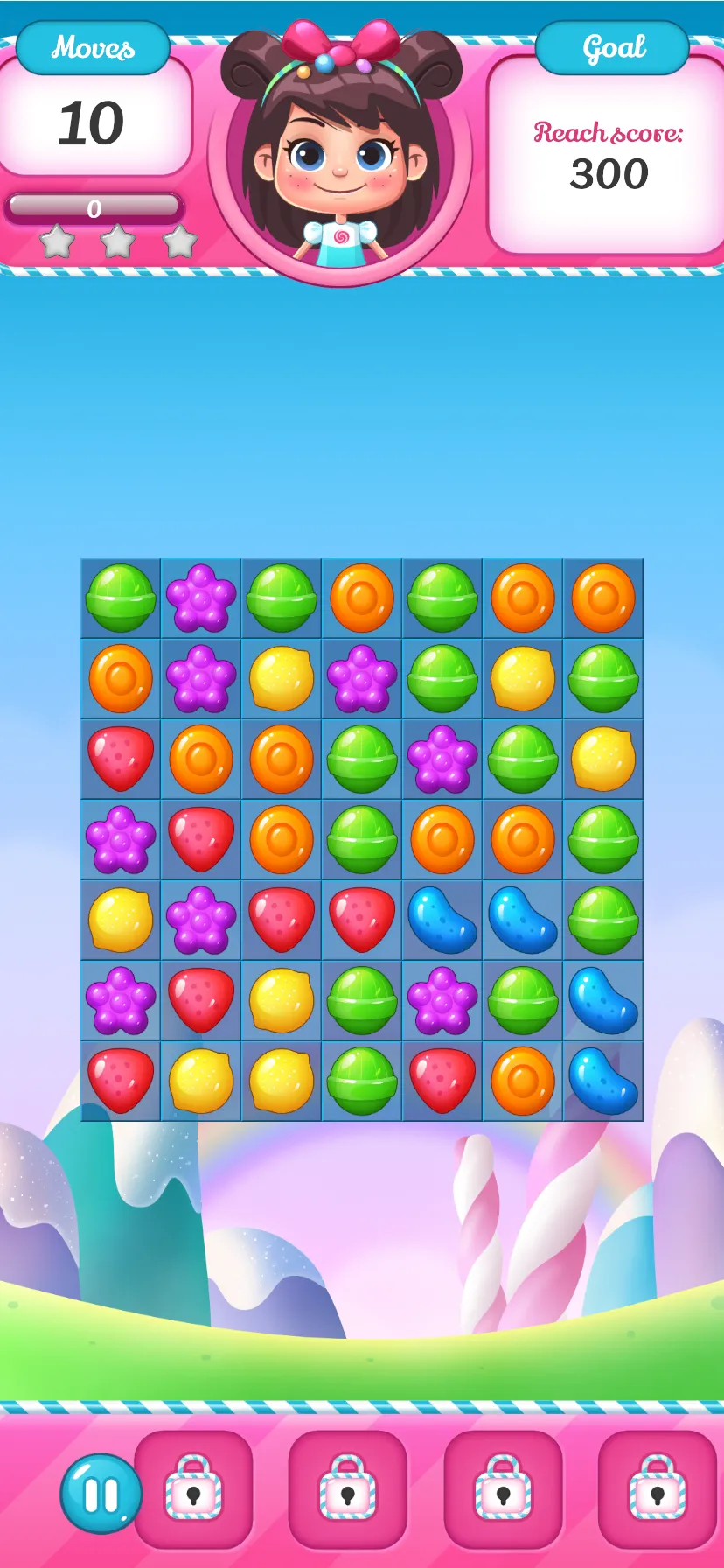Pause the game
Viewport: 724px width, 1568px height.
pos(101,1494)
